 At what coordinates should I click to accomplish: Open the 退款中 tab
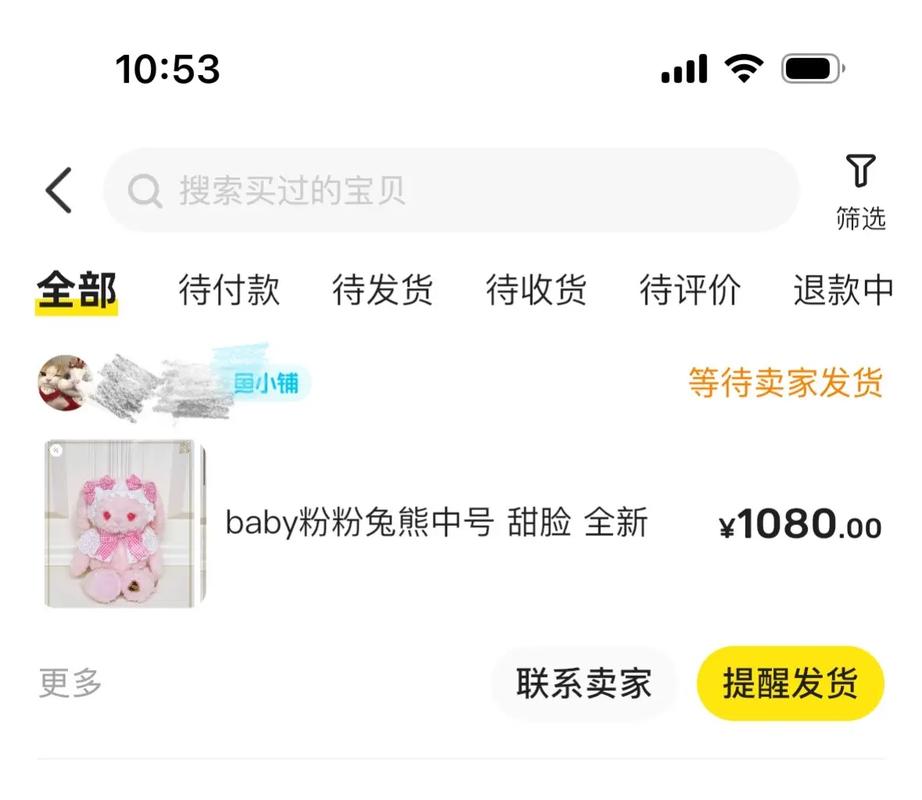point(843,291)
